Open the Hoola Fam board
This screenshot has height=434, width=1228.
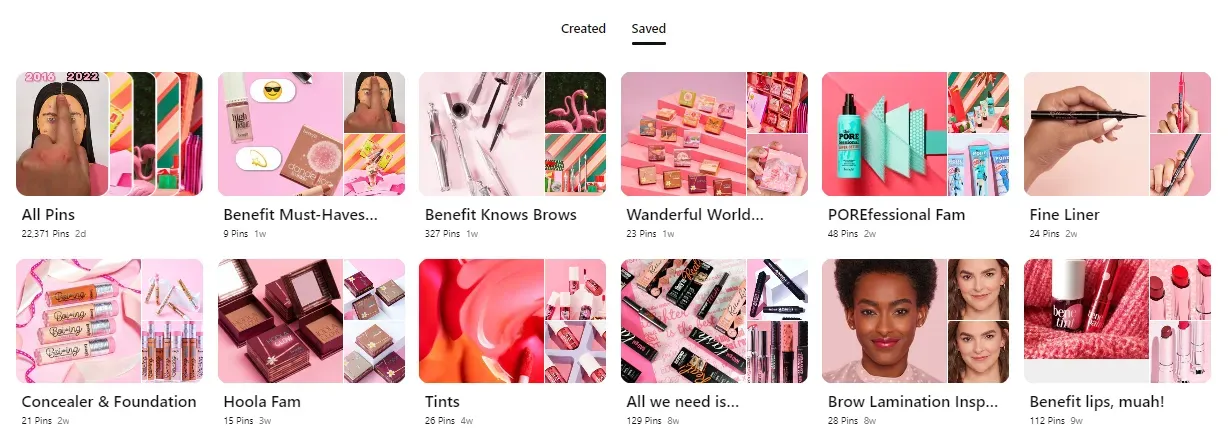pyautogui.click(x=311, y=321)
